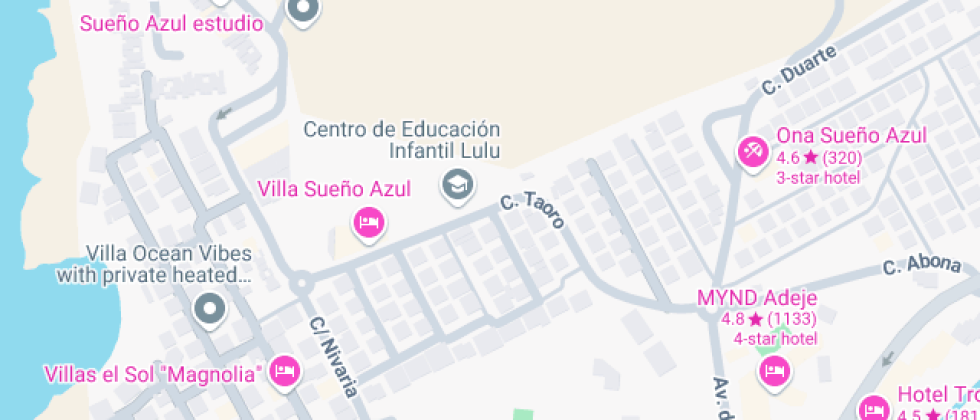Open the Villa Sueño Azul hotel pin
The image size is (980, 420).
(x=369, y=222)
